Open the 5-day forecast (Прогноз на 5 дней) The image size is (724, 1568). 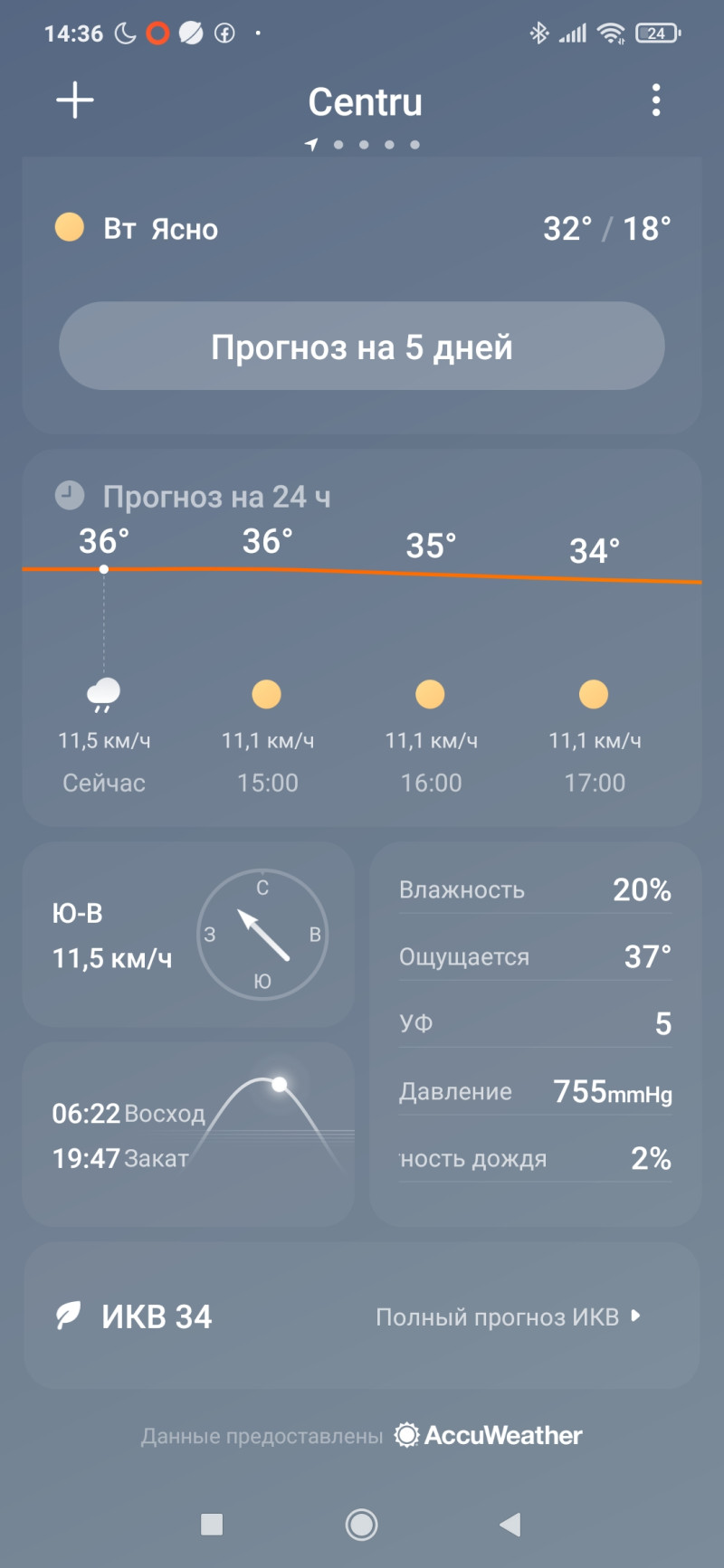click(x=362, y=347)
